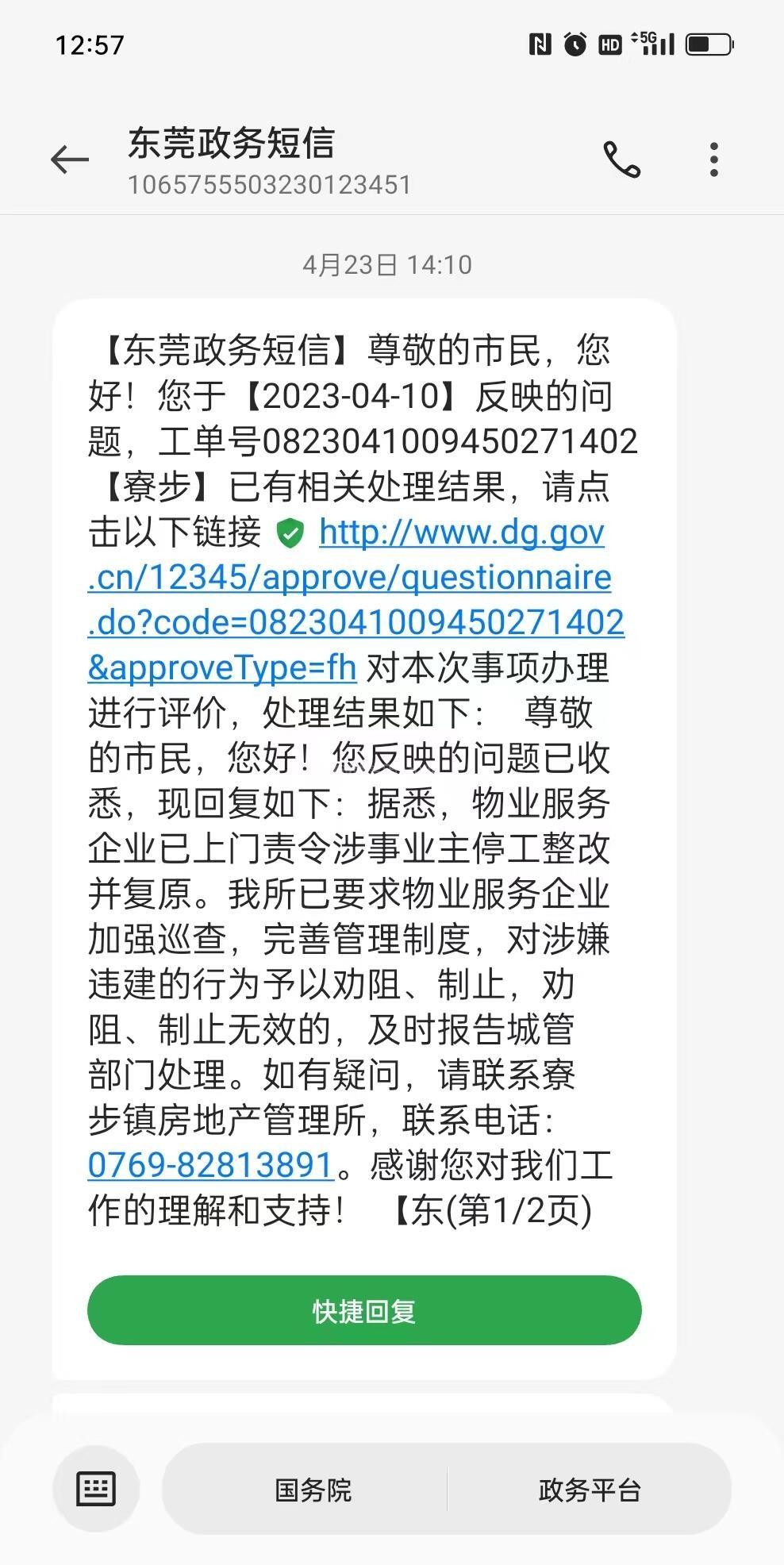Call the 东莞政务短信 sender
The width and height of the screenshot is (784, 1565).
pos(621,160)
